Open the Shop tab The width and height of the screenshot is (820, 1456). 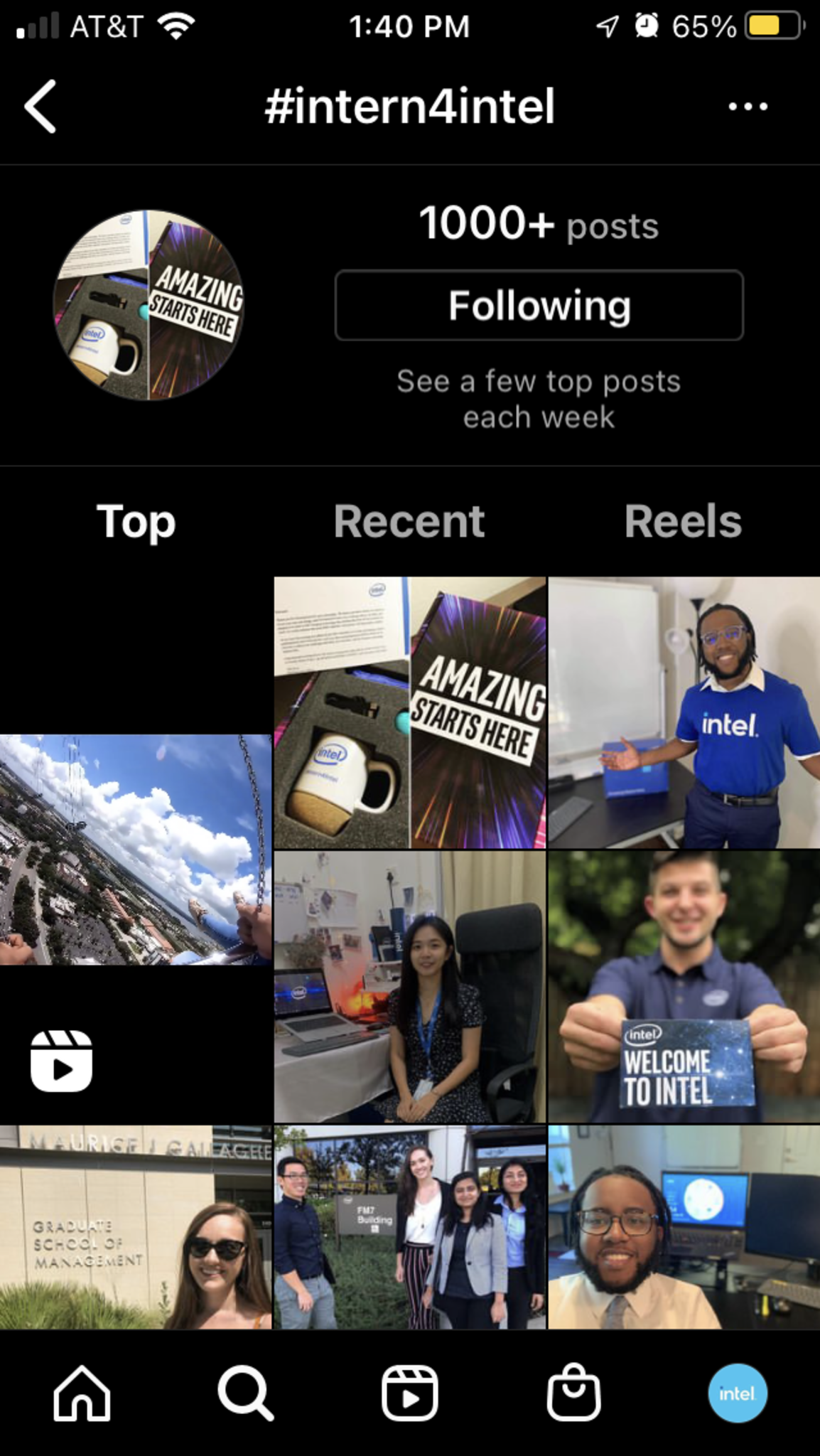573,1393
